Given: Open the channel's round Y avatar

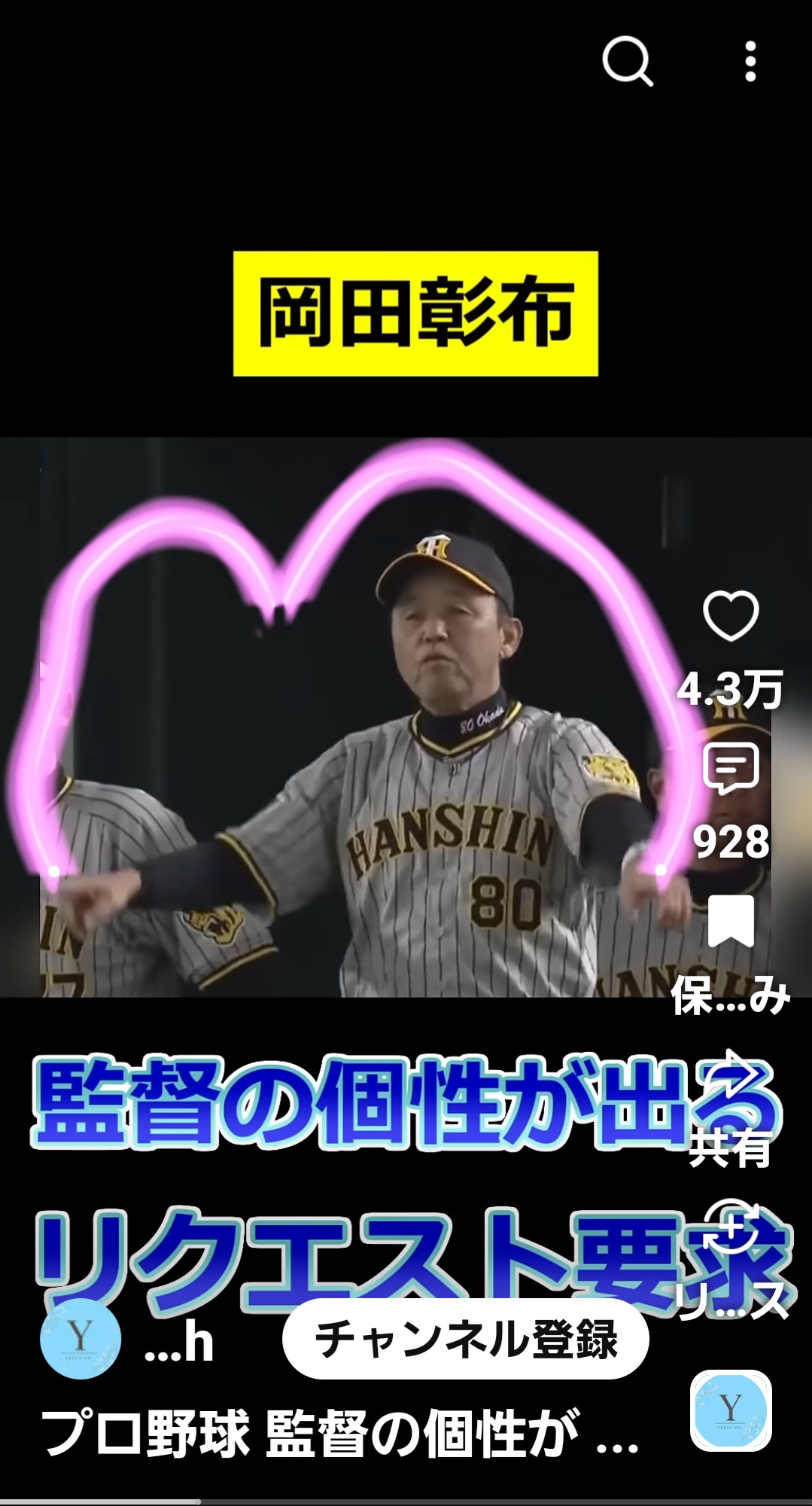Looking at the screenshot, I should point(81,1338).
